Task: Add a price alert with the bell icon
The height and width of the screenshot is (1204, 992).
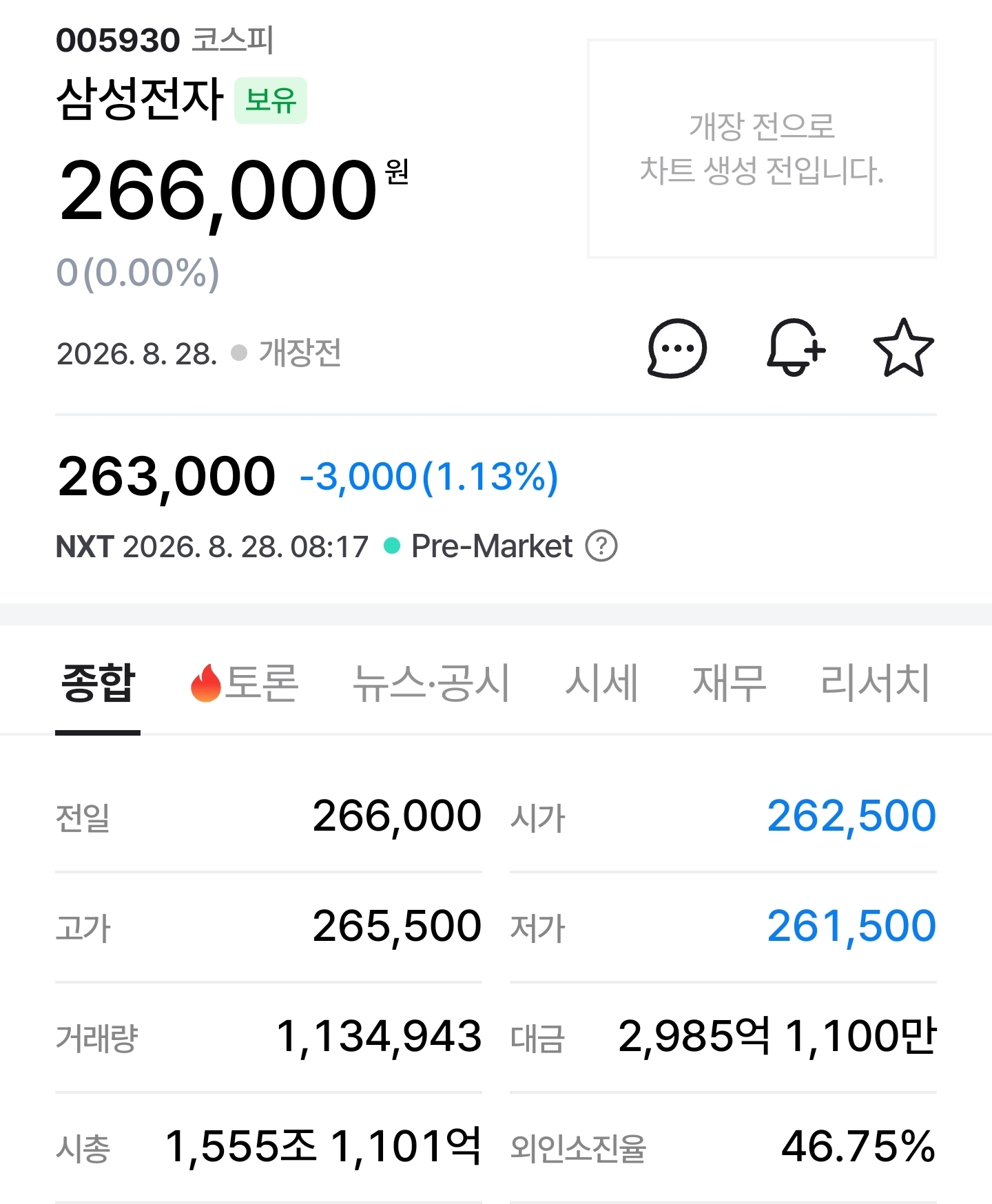Action: pyautogui.click(x=796, y=347)
